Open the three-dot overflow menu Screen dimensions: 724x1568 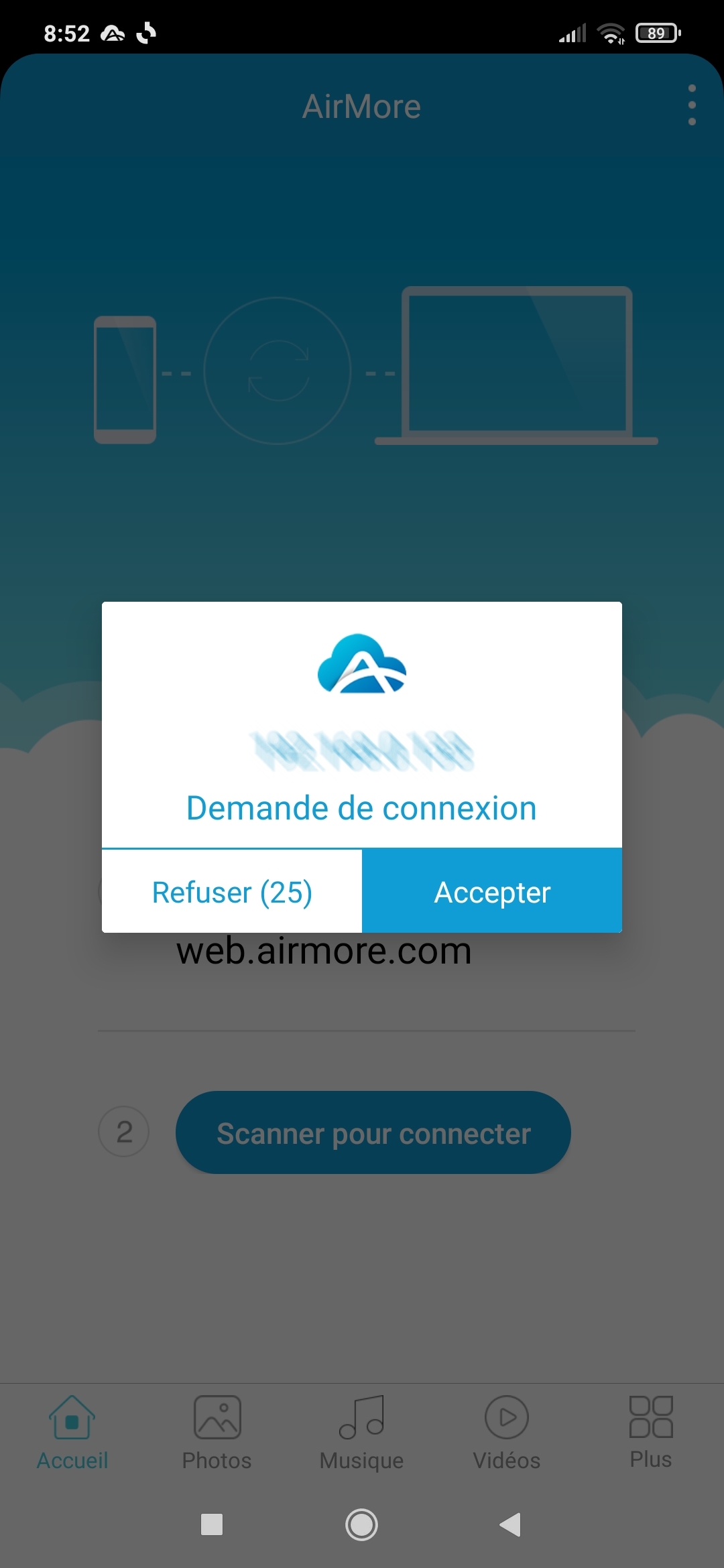coord(692,105)
